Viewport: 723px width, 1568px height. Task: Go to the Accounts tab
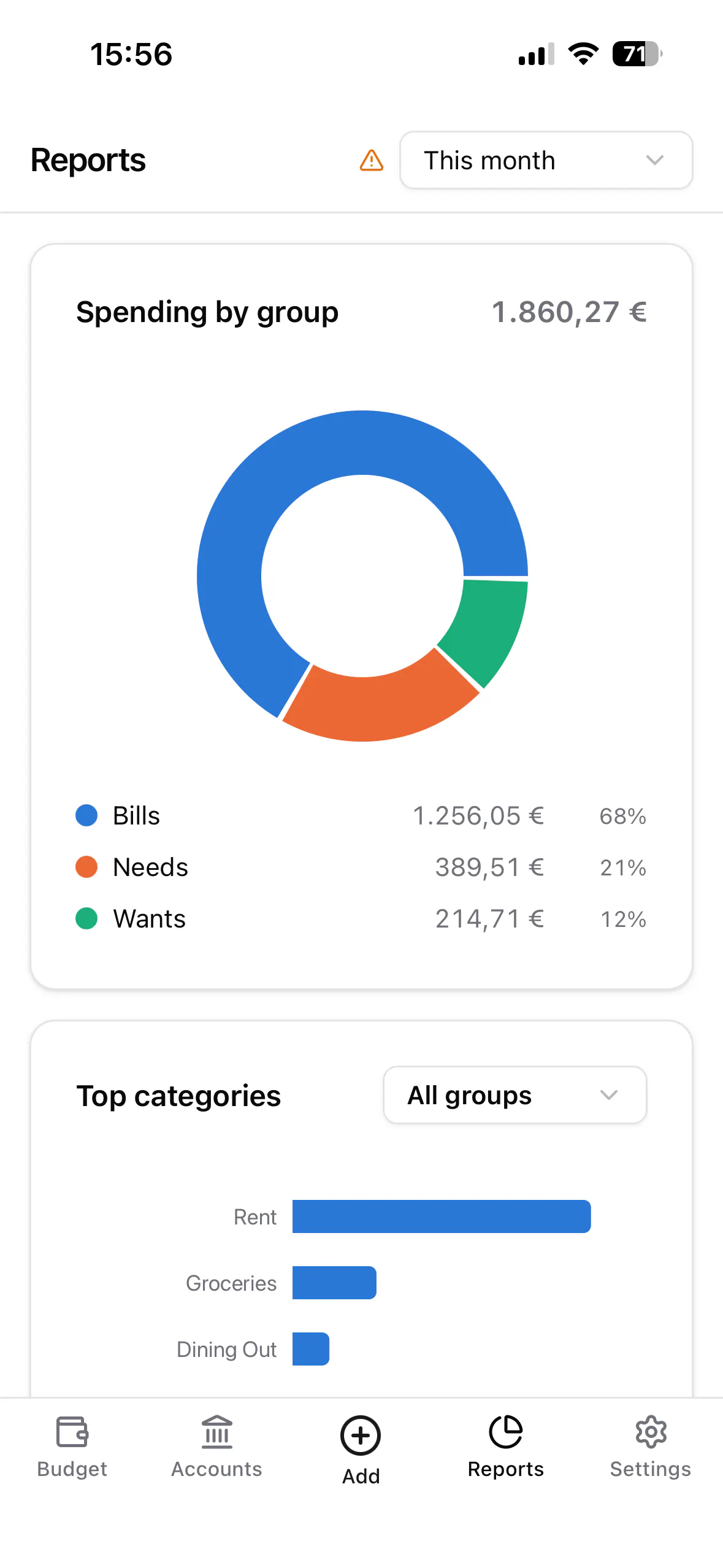click(216, 1448)
